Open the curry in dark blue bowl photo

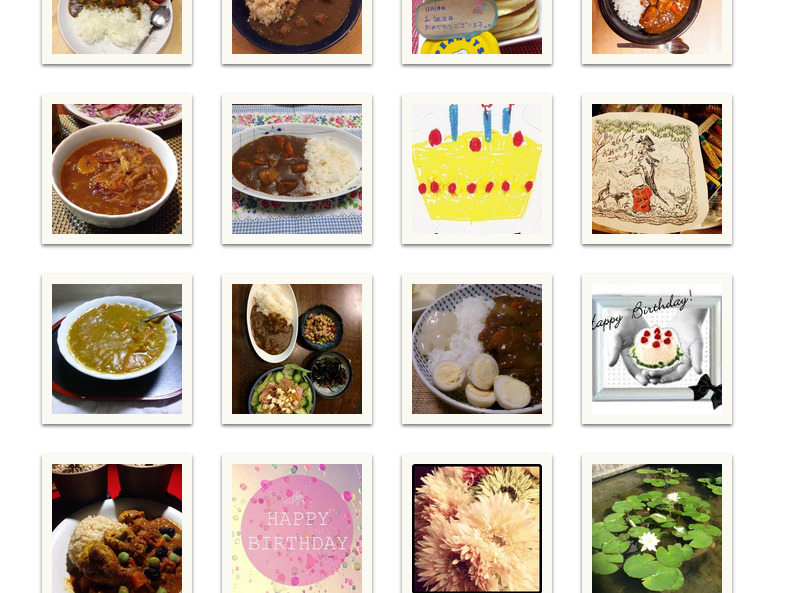(297, 27)
